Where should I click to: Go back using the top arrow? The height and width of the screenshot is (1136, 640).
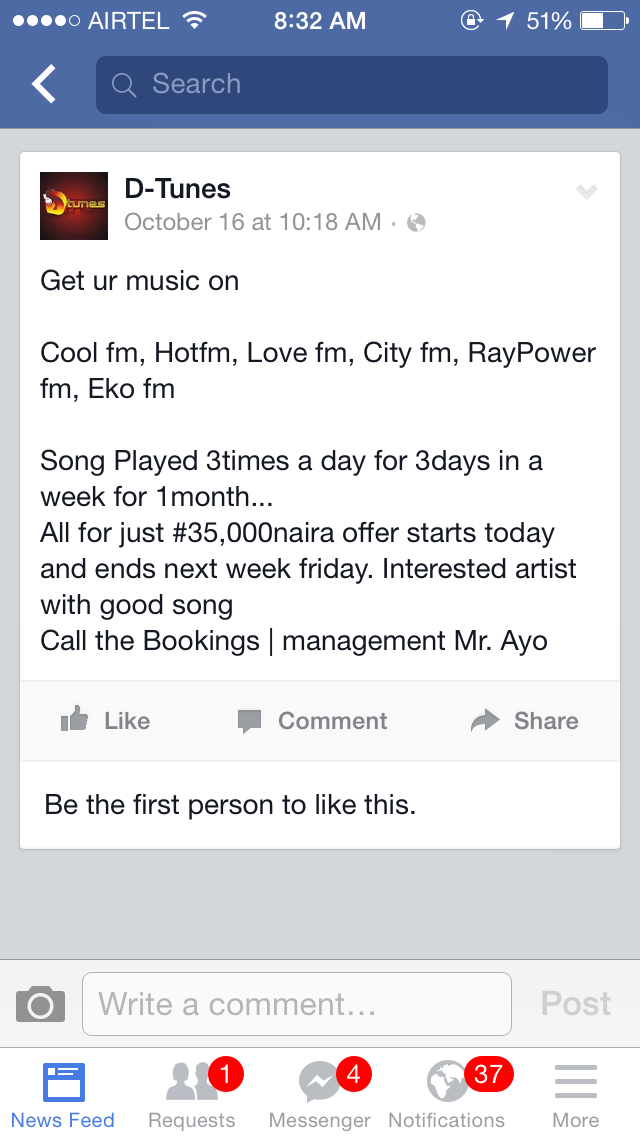click(x=44, y=85)
